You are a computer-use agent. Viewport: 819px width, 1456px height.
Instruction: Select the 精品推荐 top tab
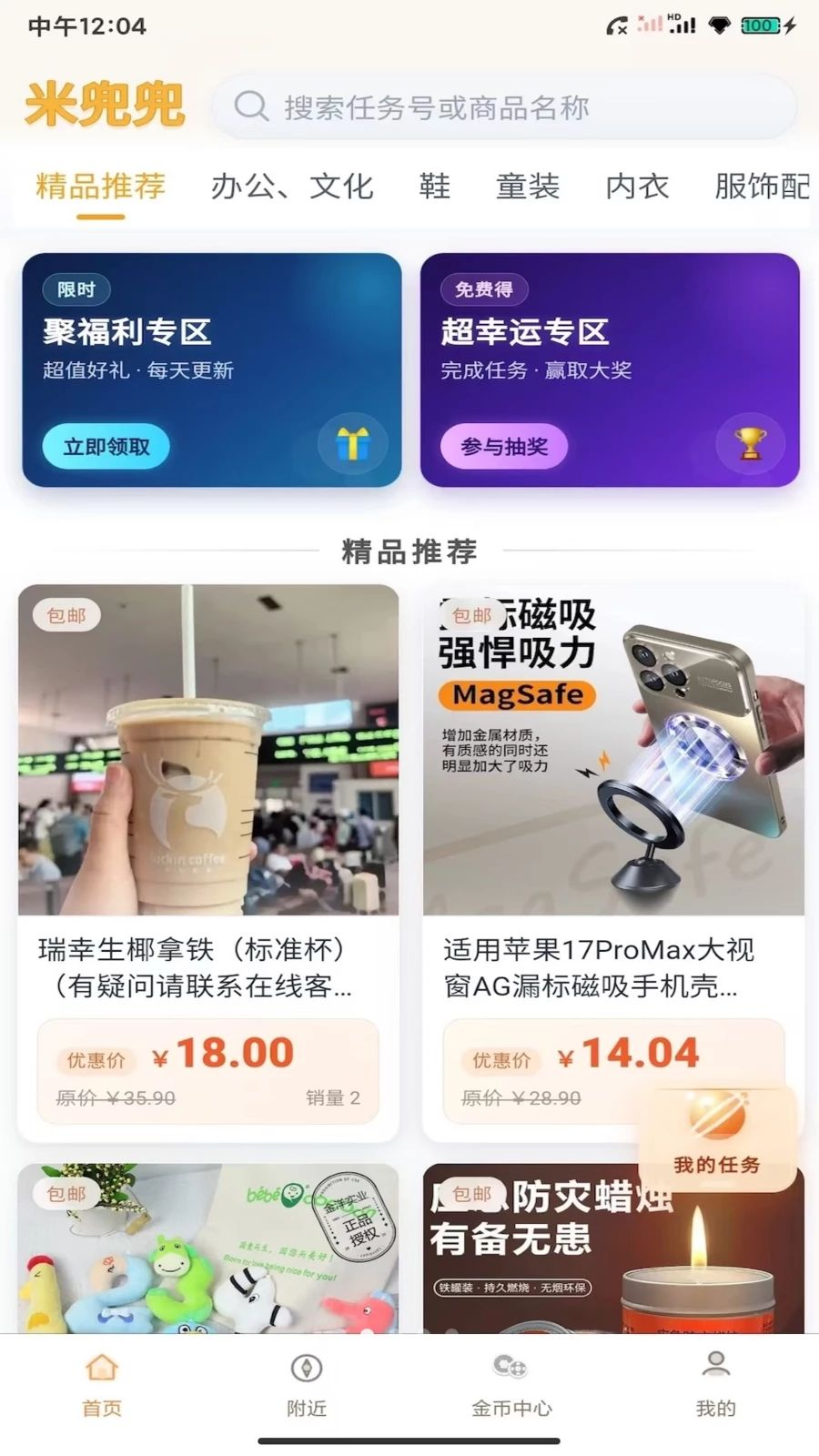(100, 187)
